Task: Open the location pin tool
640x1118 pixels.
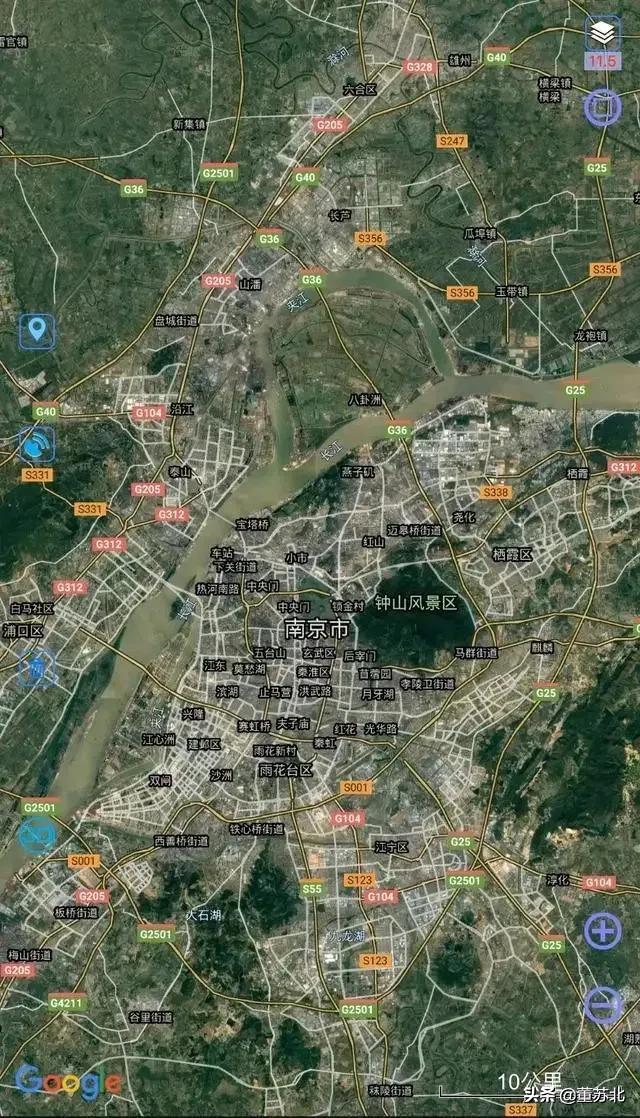Action: point(37,332)
